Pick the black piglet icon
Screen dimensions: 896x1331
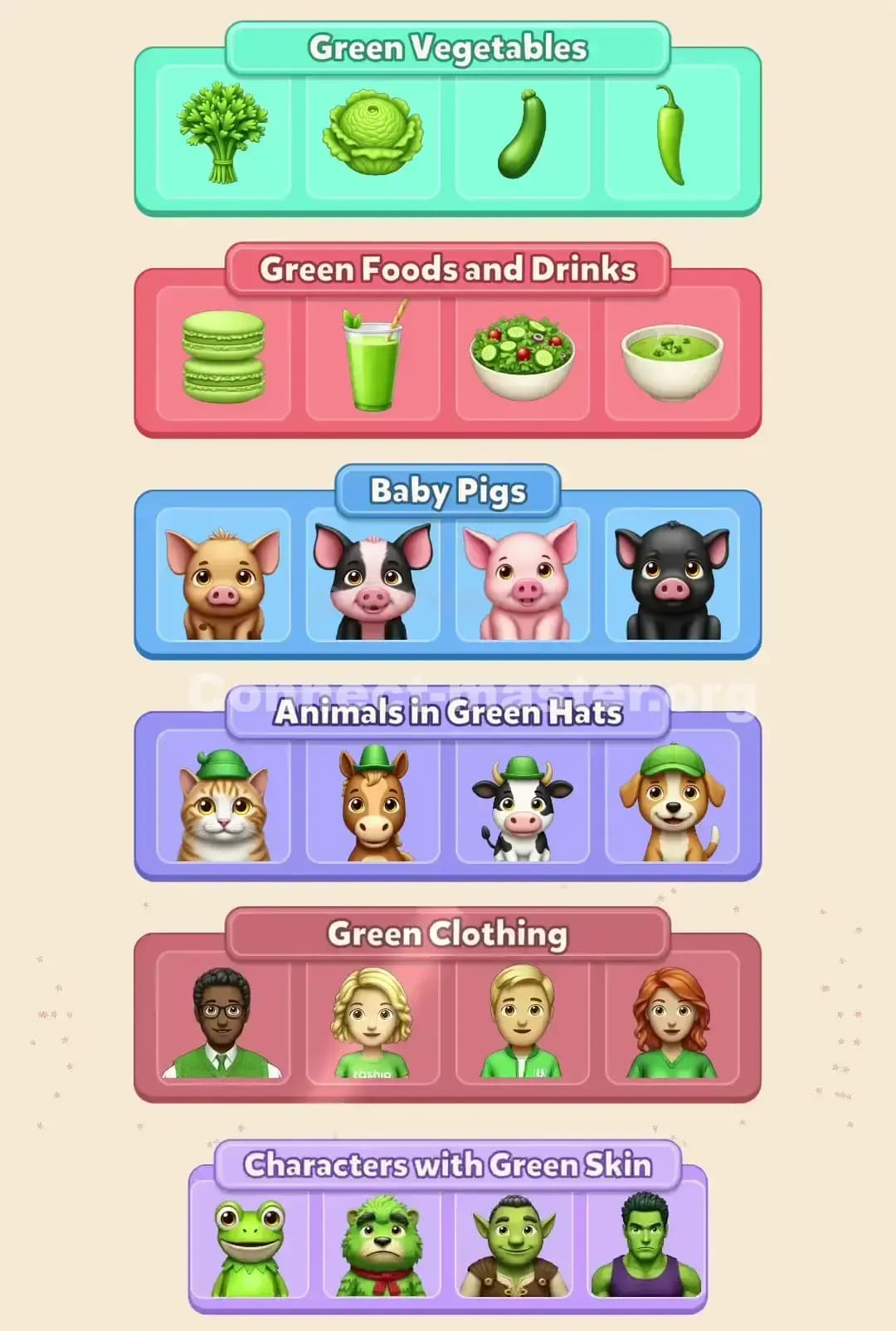coord(672,577)
